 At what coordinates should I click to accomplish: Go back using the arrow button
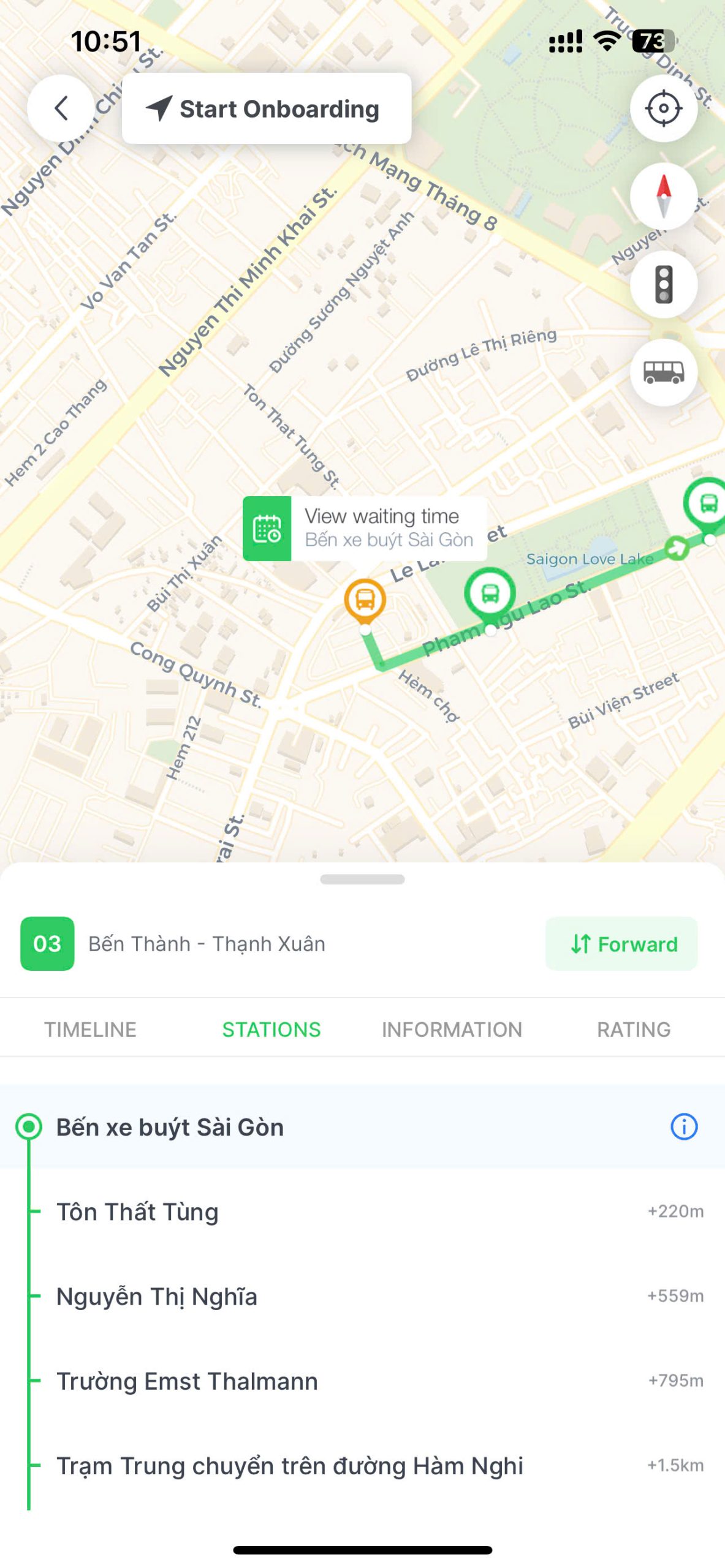tap(61, 108)
